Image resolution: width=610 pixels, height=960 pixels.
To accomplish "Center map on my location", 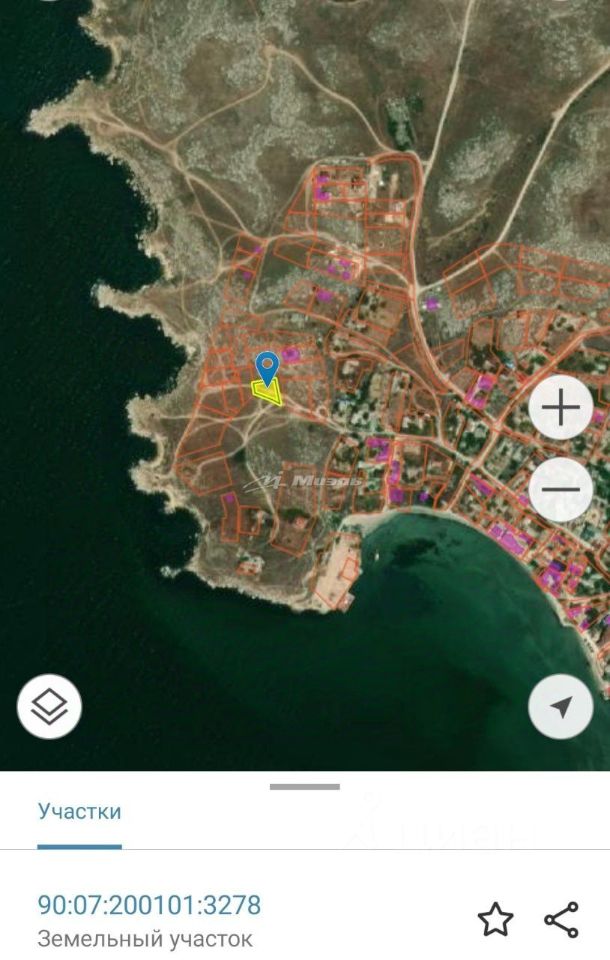I will pos(561,708).
